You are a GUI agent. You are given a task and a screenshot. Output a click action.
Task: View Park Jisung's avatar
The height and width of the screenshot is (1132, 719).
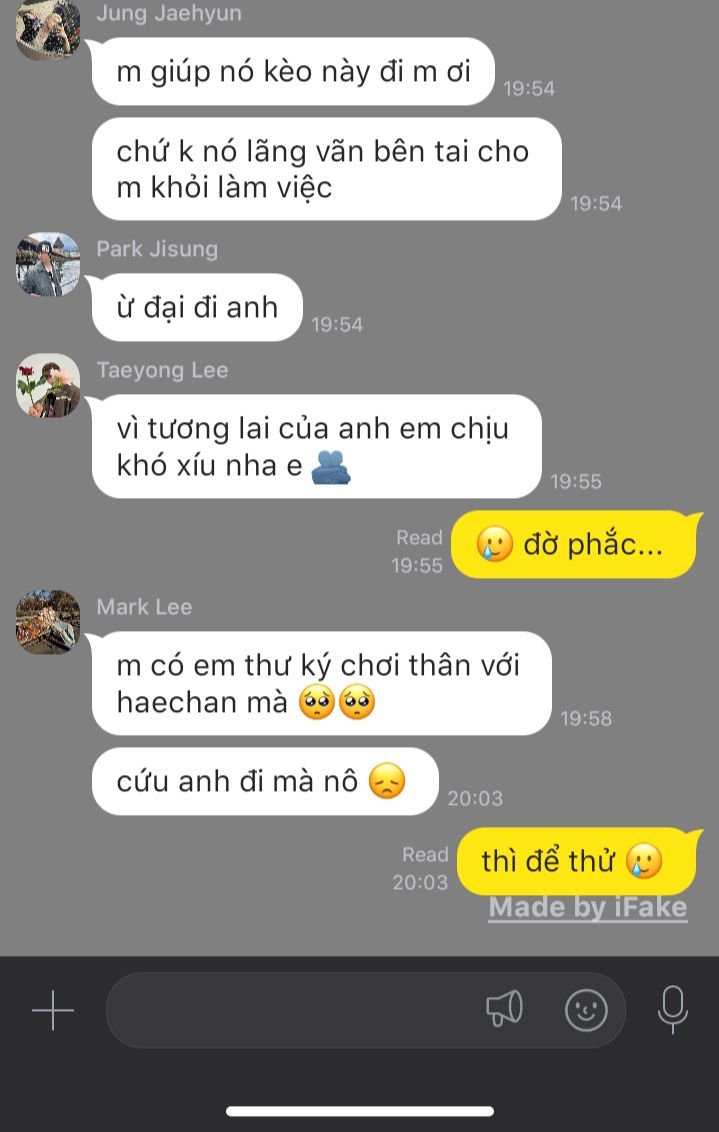point(48,265)
